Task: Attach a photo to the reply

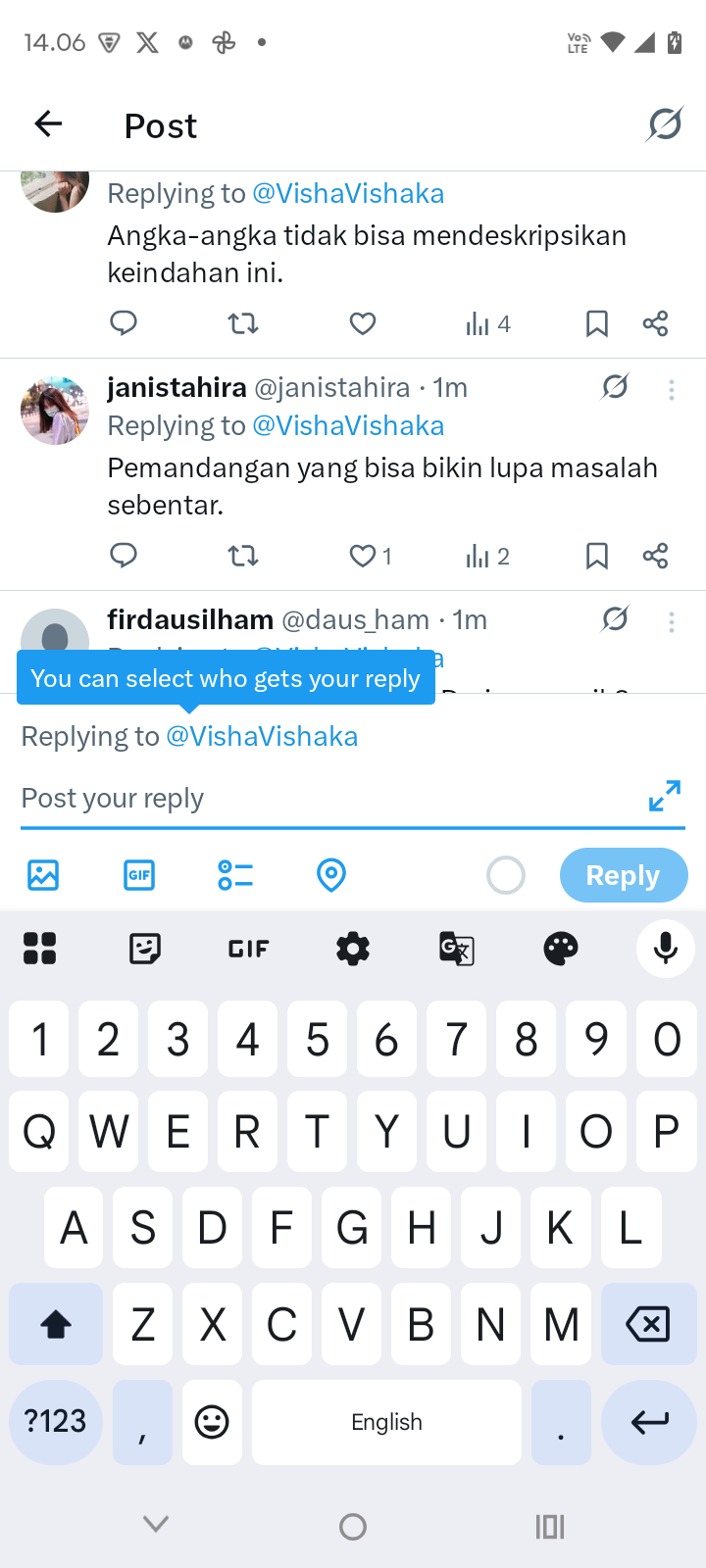Action: click(x=43, y=875)
